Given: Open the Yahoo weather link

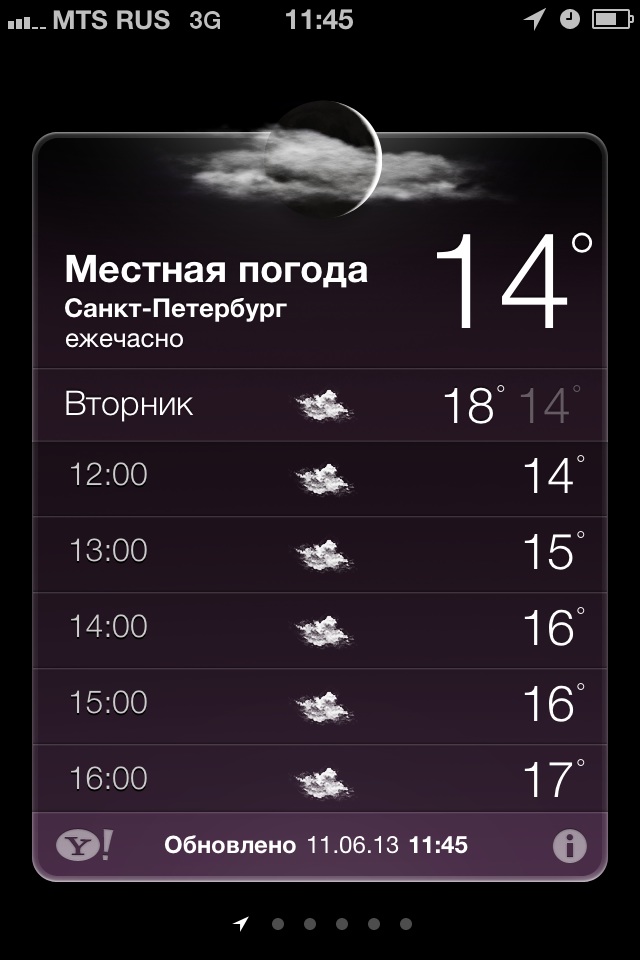Looking at the screenshot, I should (x=85, y=846).
